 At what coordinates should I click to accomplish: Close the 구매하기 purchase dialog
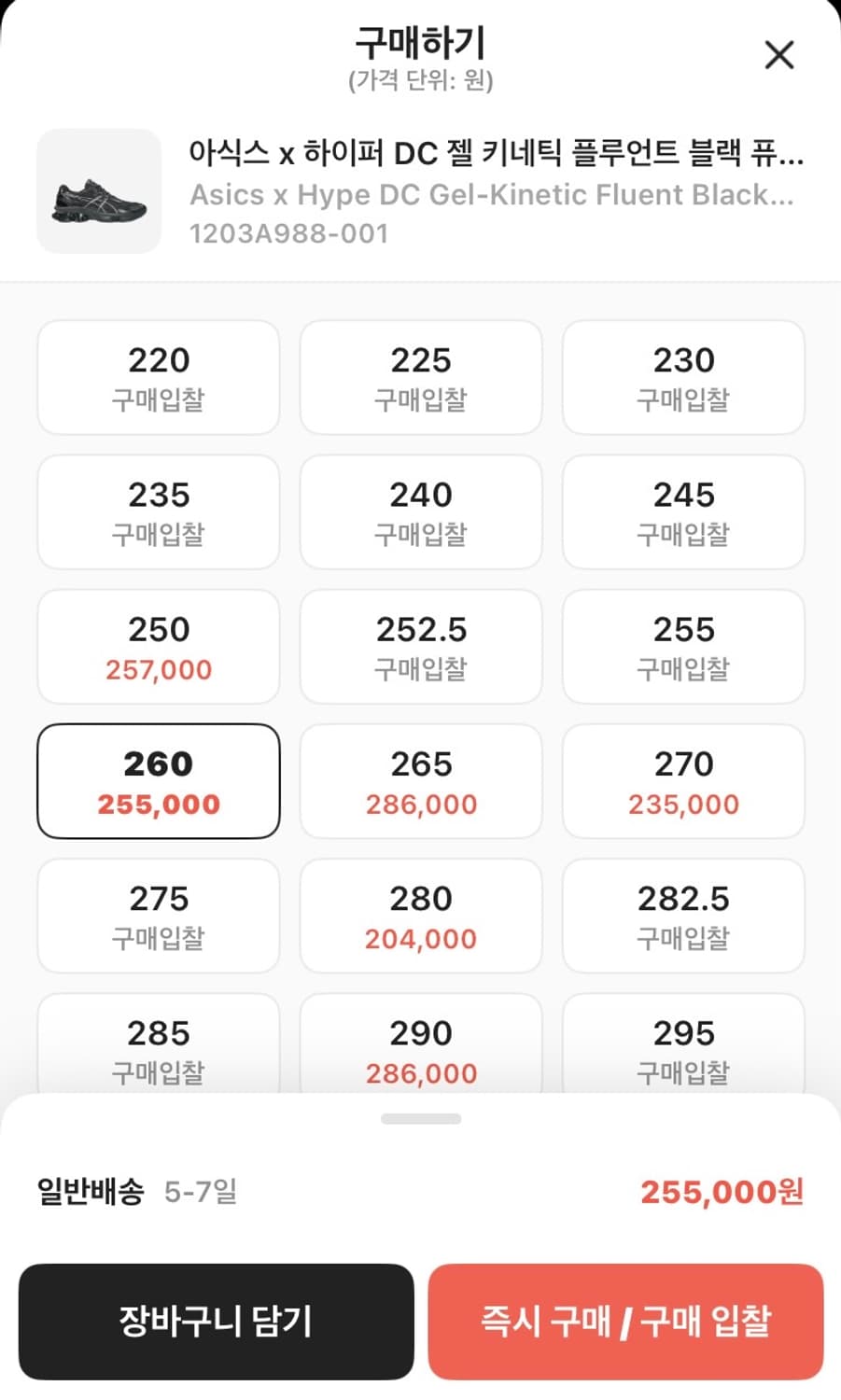[x=779, y=55]
